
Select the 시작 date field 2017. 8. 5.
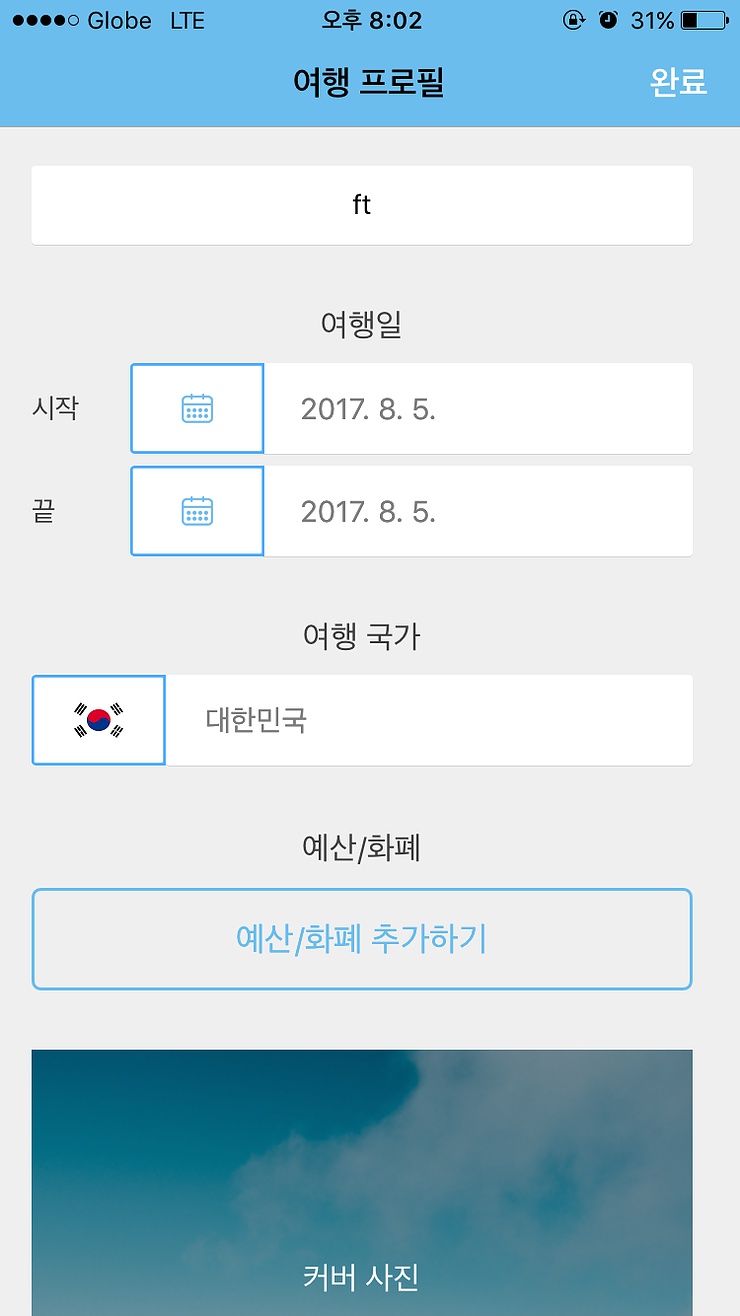[x=478, y=409]
